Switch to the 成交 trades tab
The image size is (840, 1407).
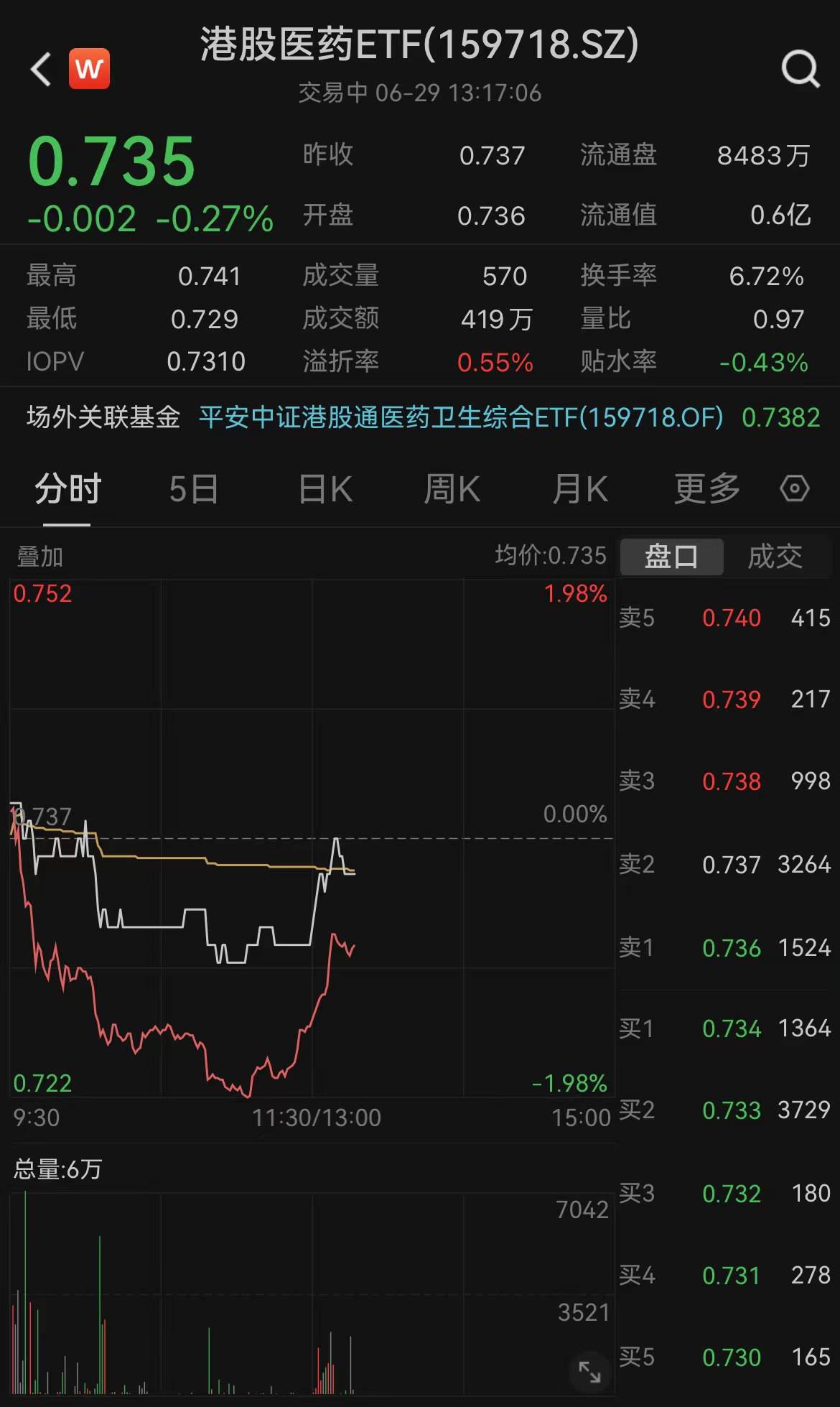coord(775,557)
